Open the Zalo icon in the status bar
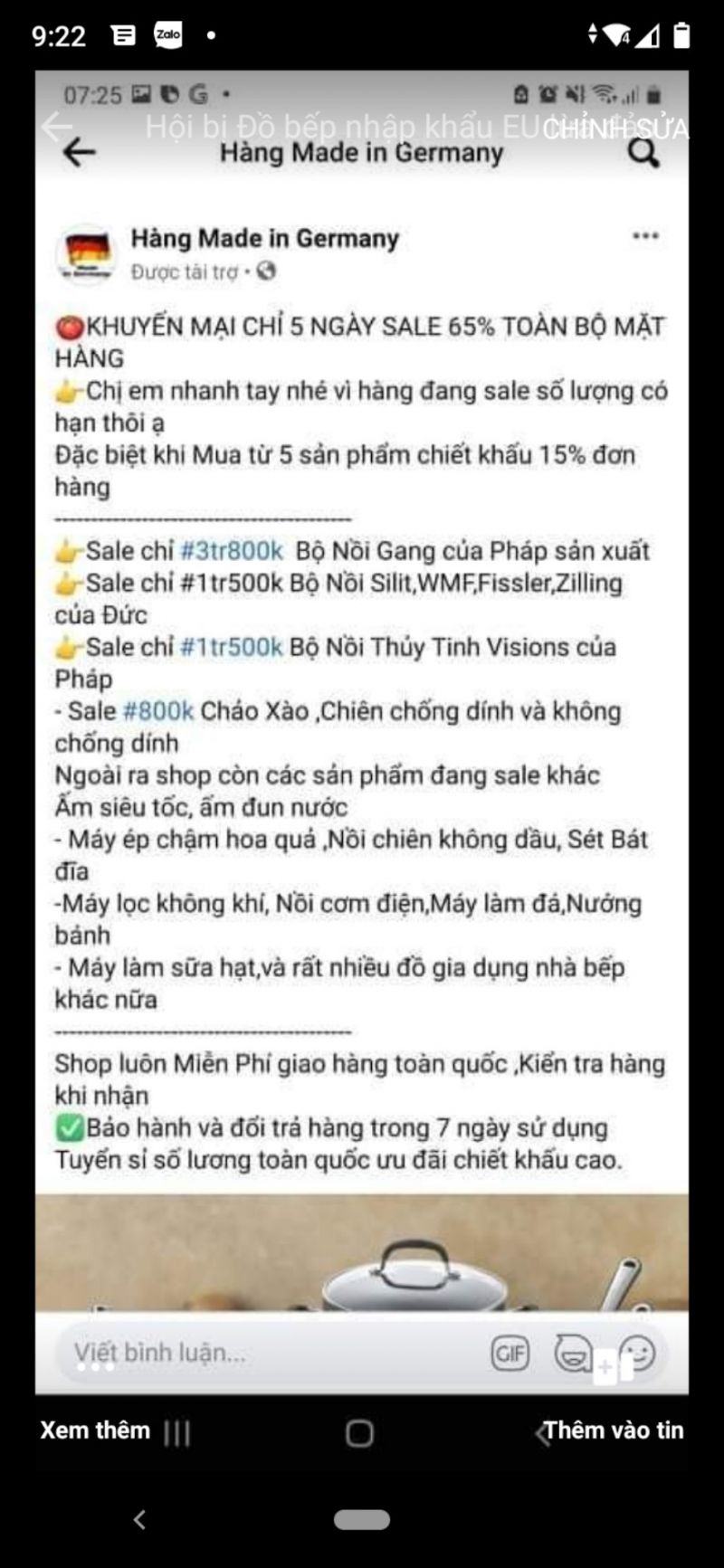This screenshot has height=1568, width=724. coord(167,35)
